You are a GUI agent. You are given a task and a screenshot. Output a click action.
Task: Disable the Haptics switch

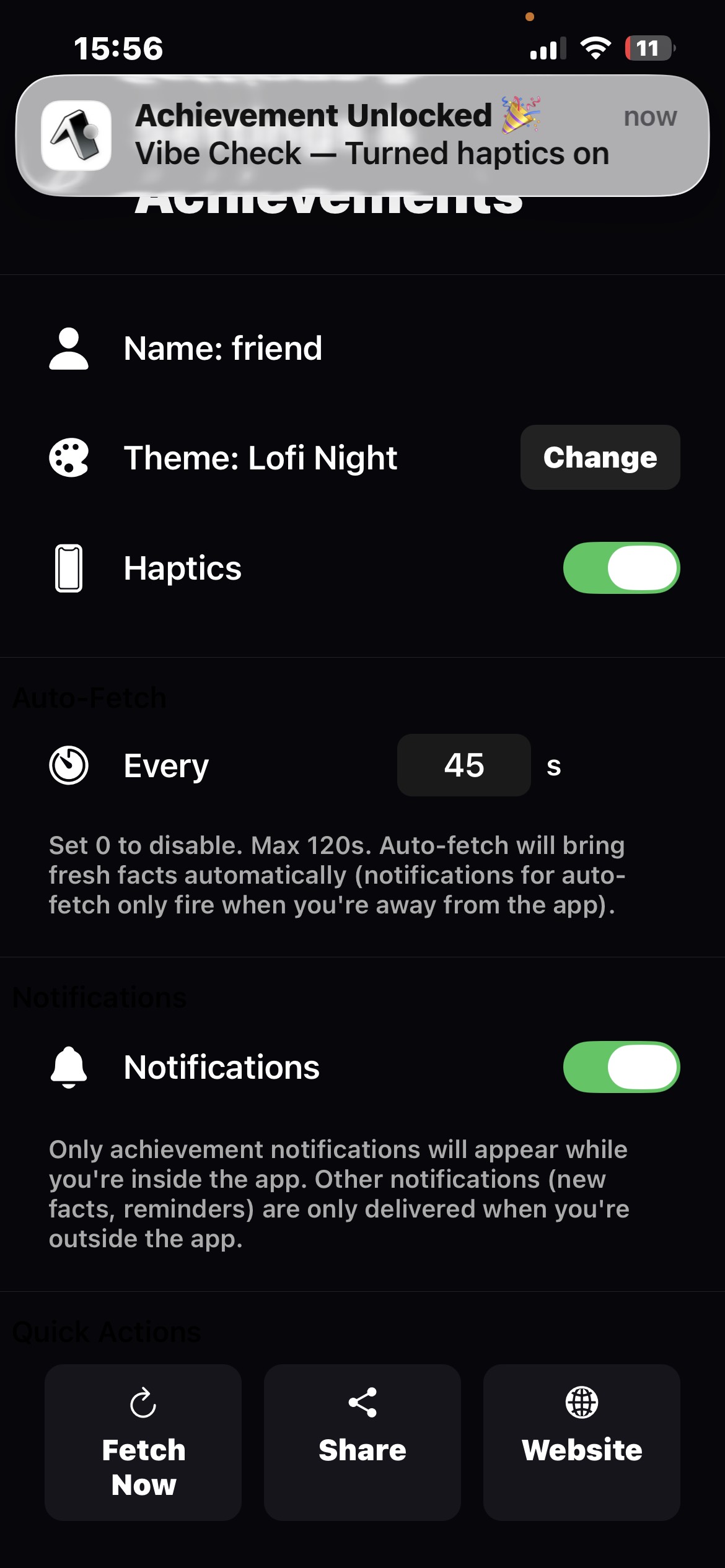coord(620,568)
